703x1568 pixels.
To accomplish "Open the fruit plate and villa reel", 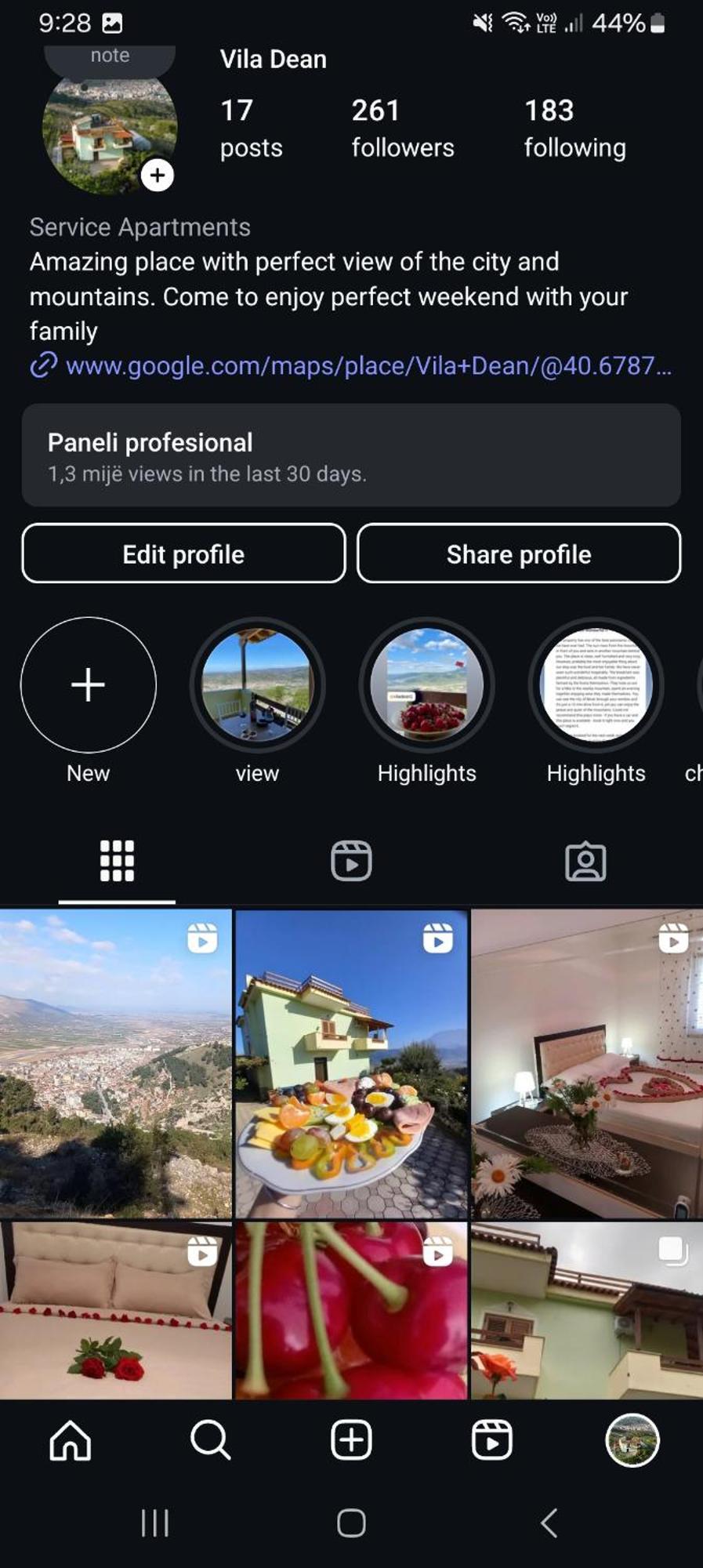I will (351, 1062).
